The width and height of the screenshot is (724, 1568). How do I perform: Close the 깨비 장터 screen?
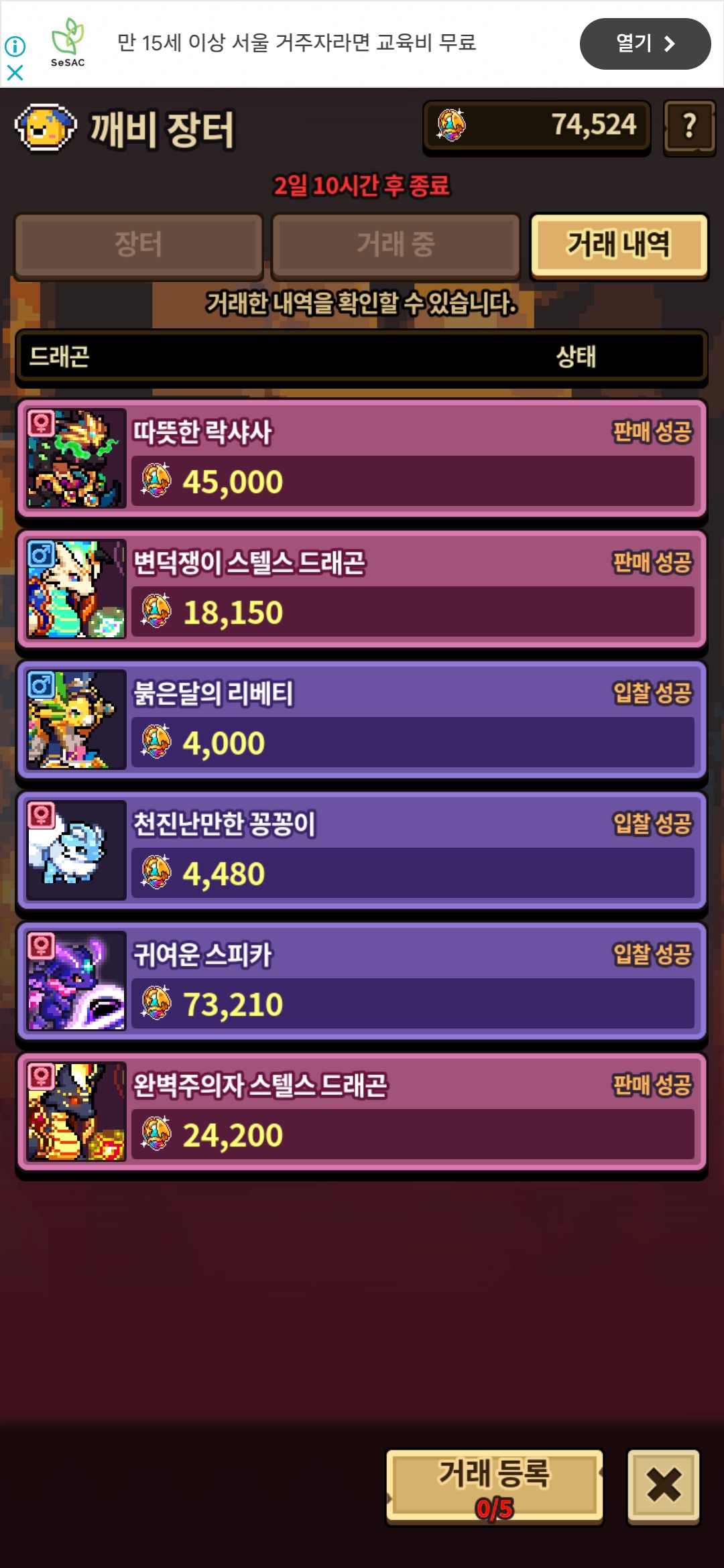tap(663, 1484)
